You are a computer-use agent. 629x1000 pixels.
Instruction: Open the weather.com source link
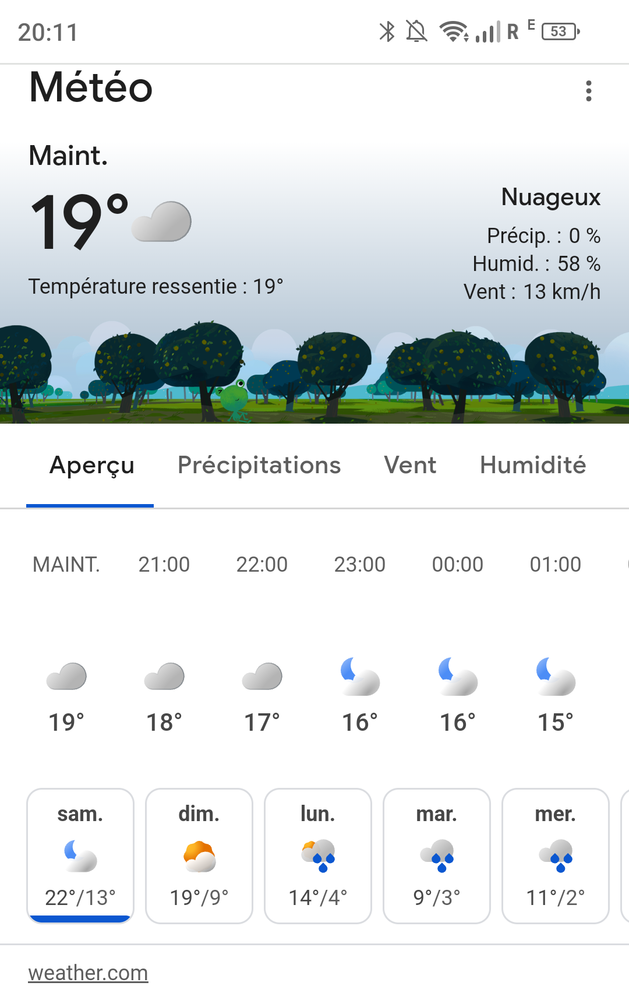(x=88, y=972)
